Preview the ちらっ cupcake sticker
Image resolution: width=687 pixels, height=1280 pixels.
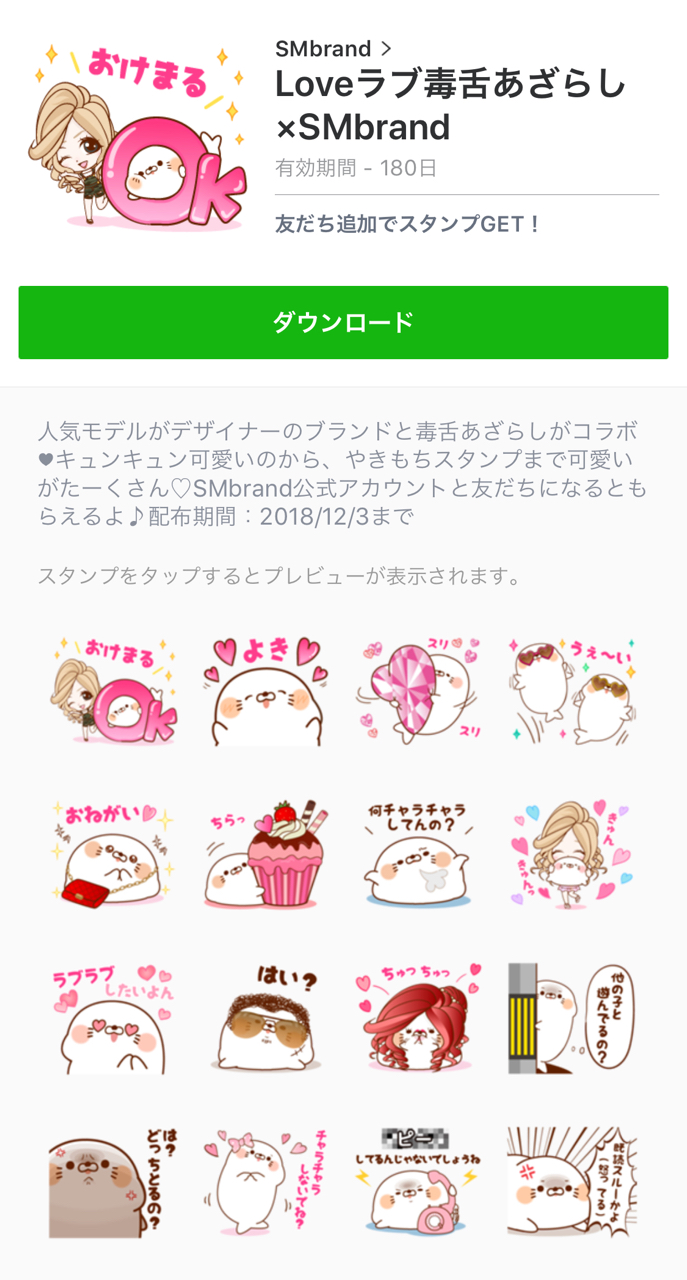coord(266,854)
